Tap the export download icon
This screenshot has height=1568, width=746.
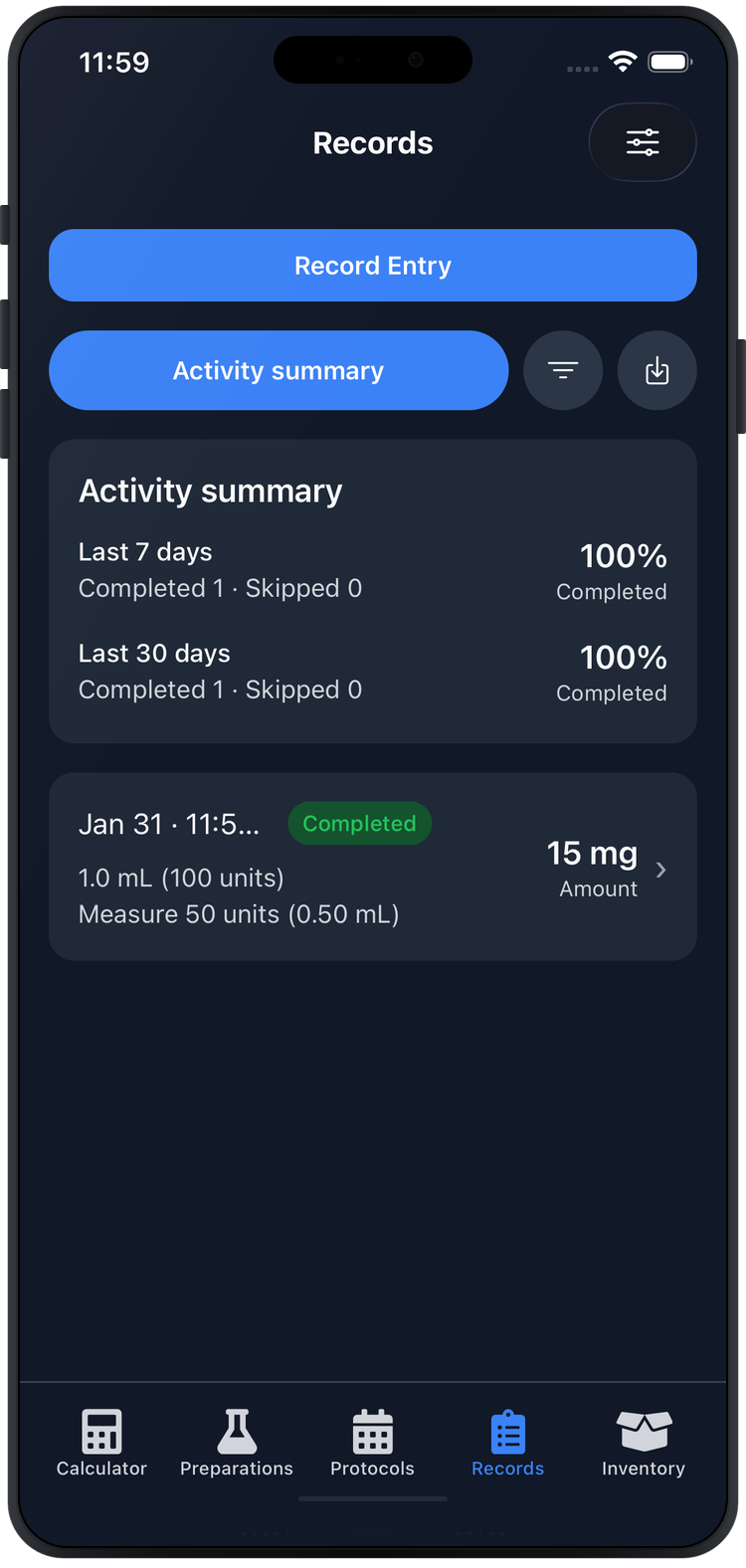(656, 370)
